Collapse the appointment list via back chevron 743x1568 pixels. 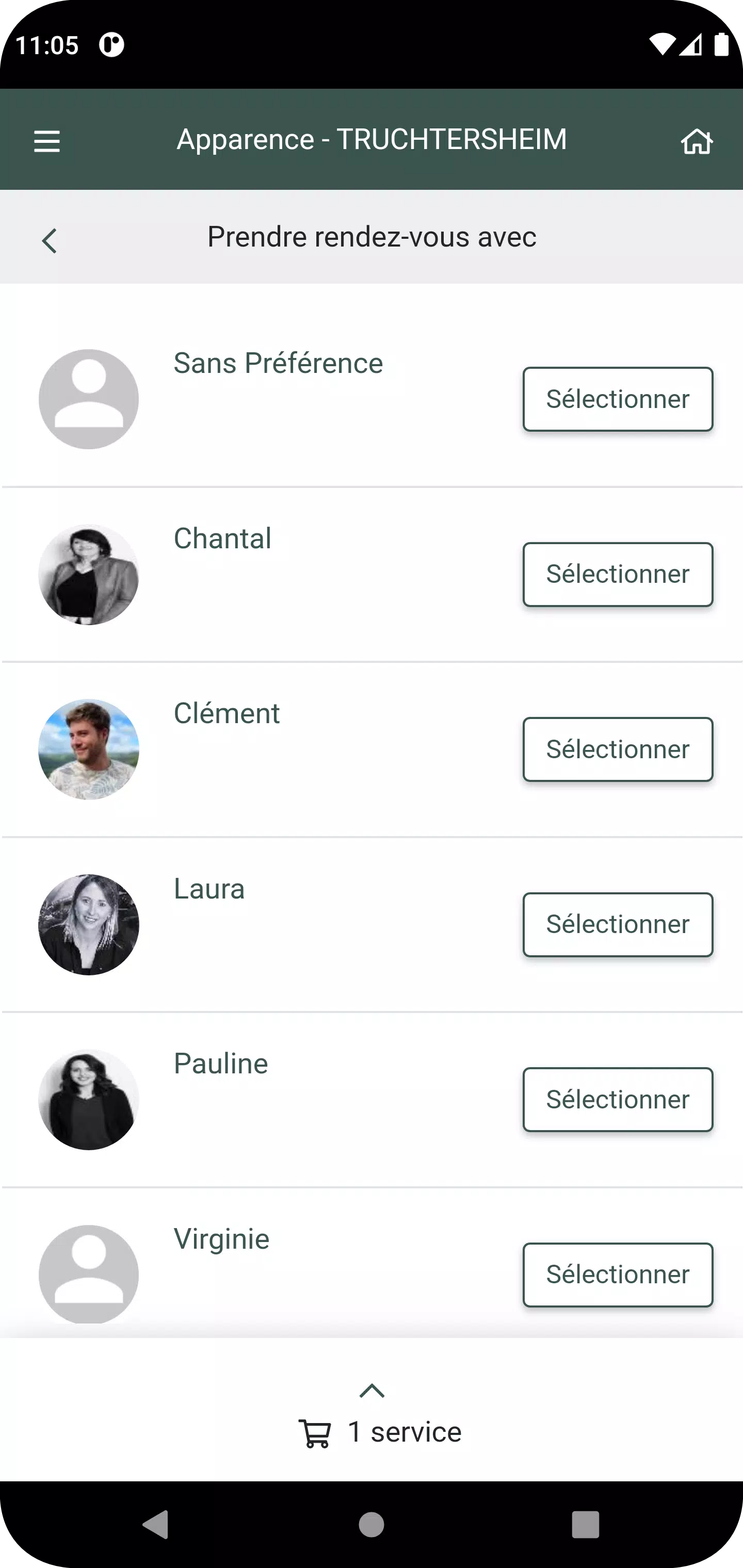click(x=50, y=240)
